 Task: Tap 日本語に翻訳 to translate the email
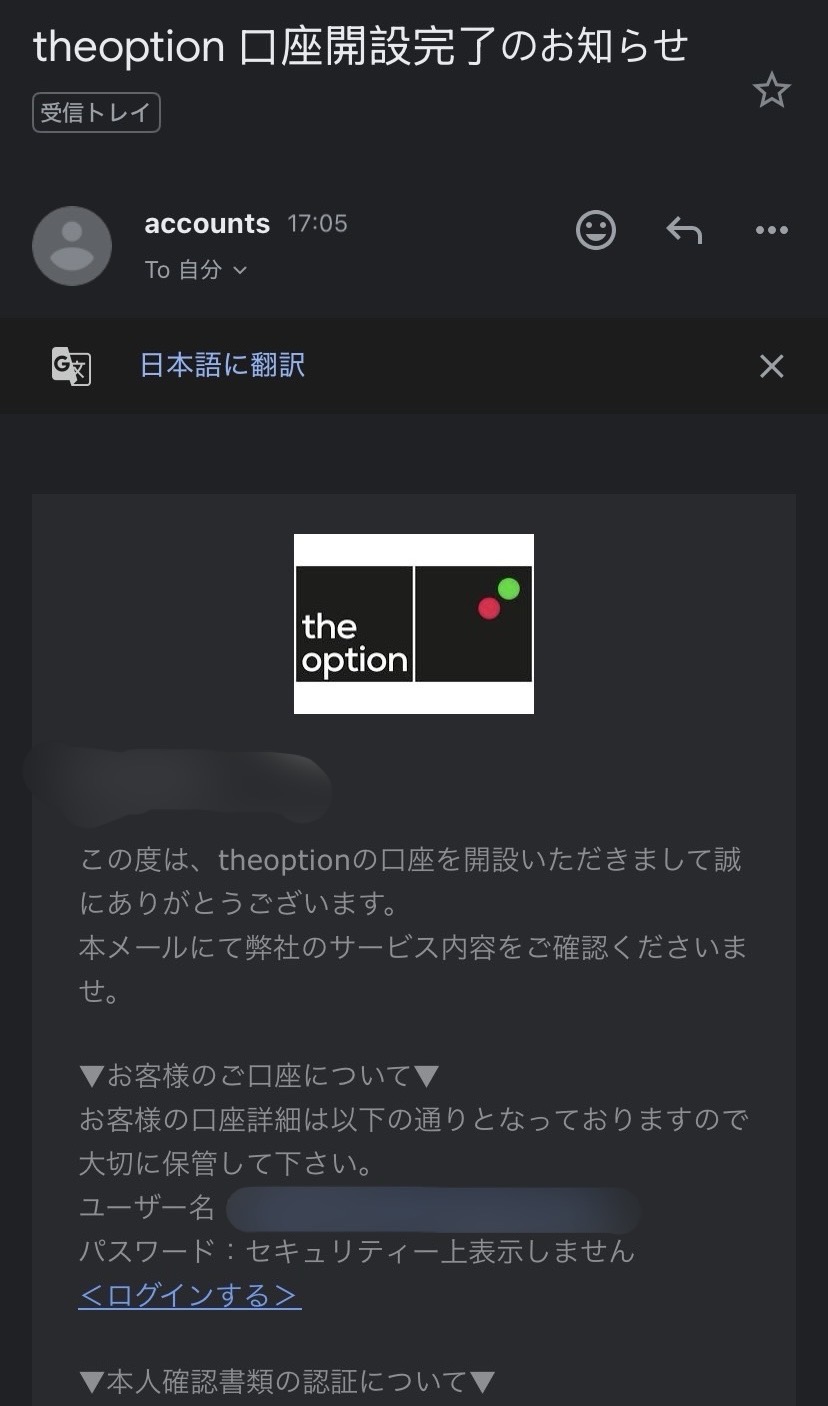coord(222,365)
